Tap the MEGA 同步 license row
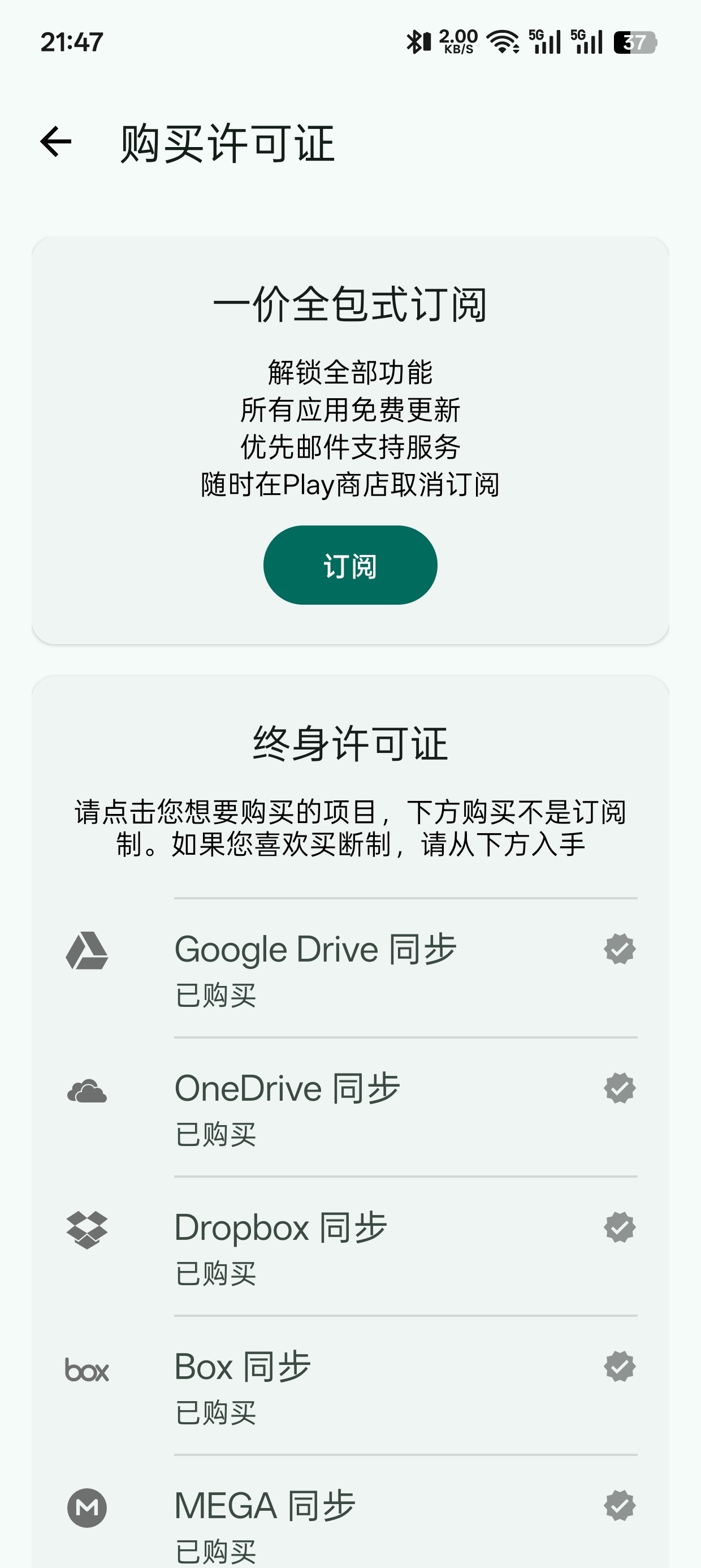Screen dimensions: 701x1568 350,1512
